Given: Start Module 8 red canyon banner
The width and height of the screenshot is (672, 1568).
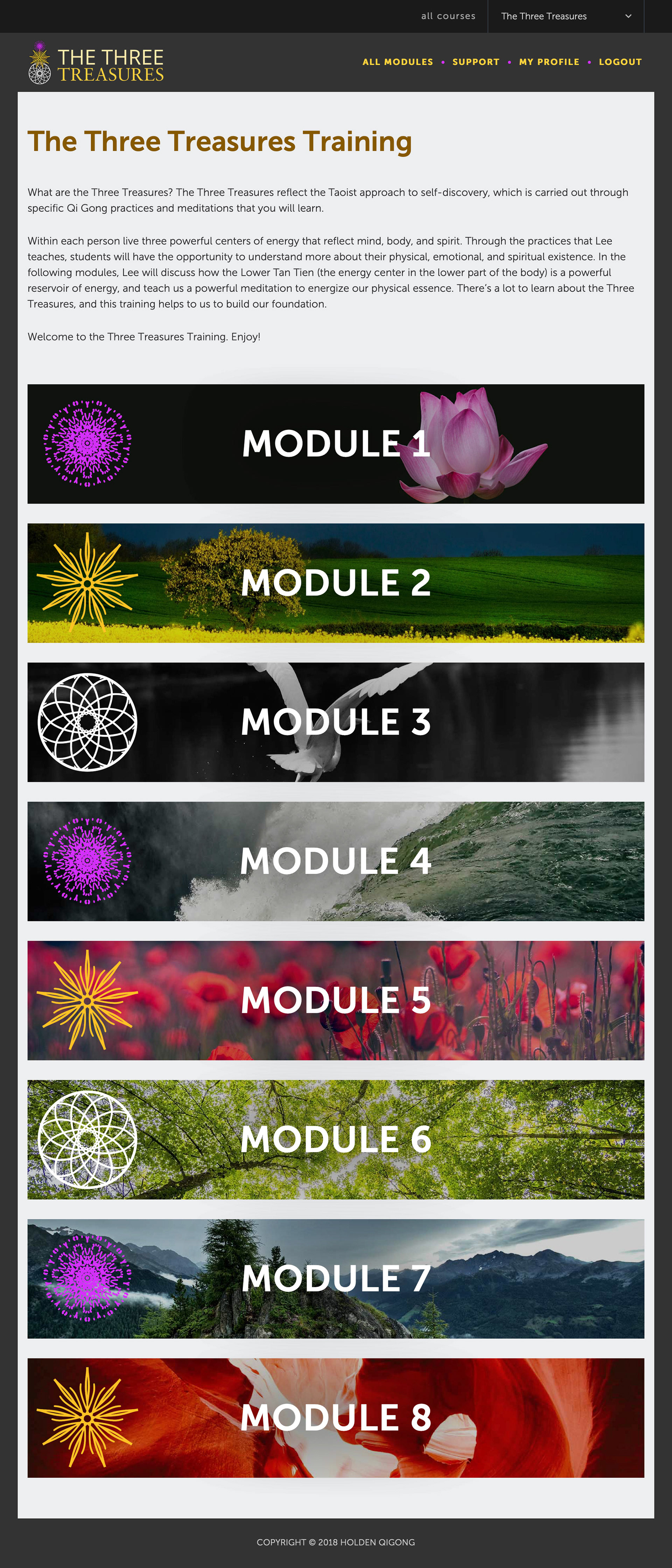Looking at the screenshot, I should point(335,1417).
